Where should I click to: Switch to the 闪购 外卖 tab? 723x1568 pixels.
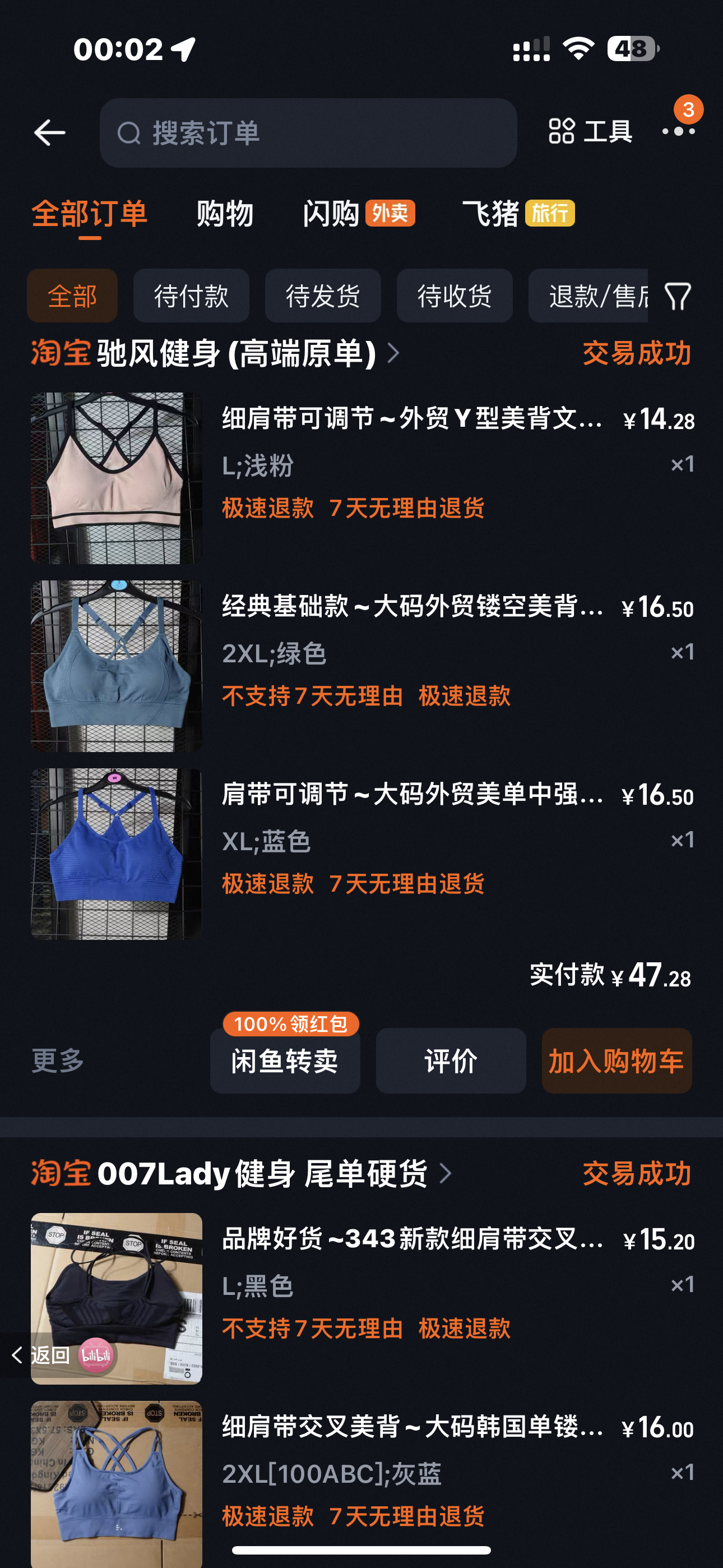pyautogui.click(x=359, y=214)
